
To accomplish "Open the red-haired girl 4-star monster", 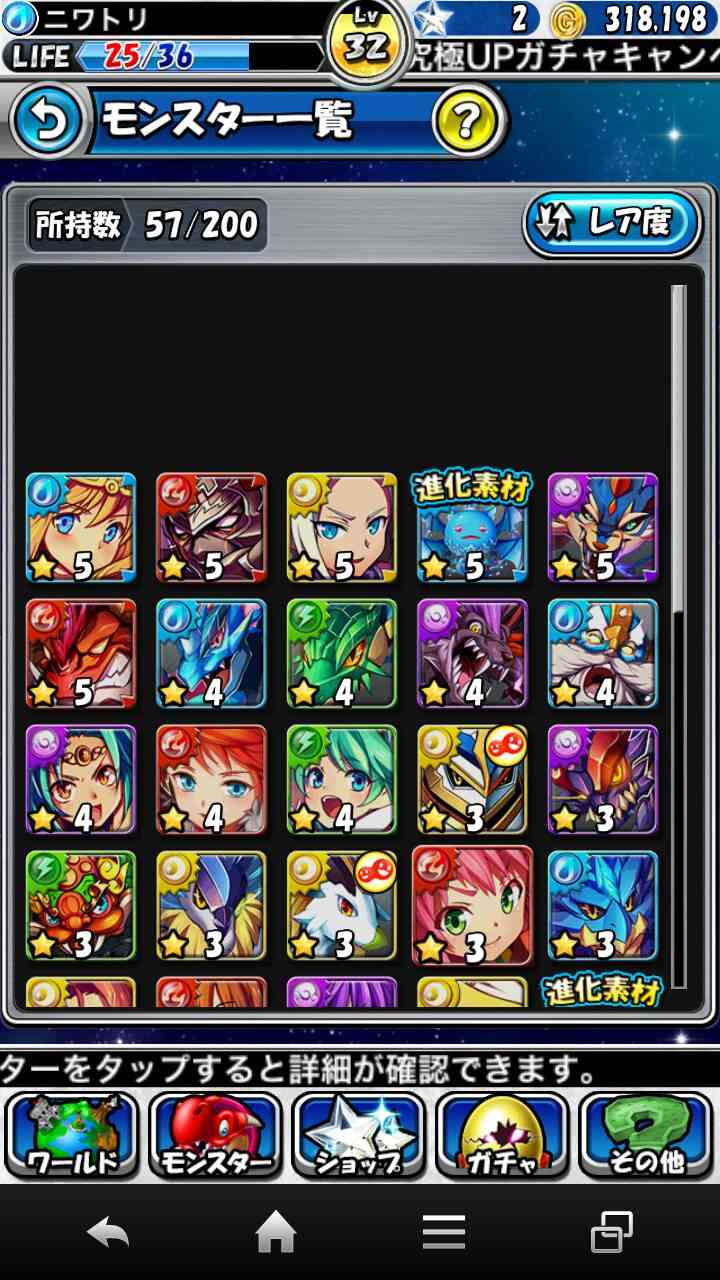I will click(212, 780).
